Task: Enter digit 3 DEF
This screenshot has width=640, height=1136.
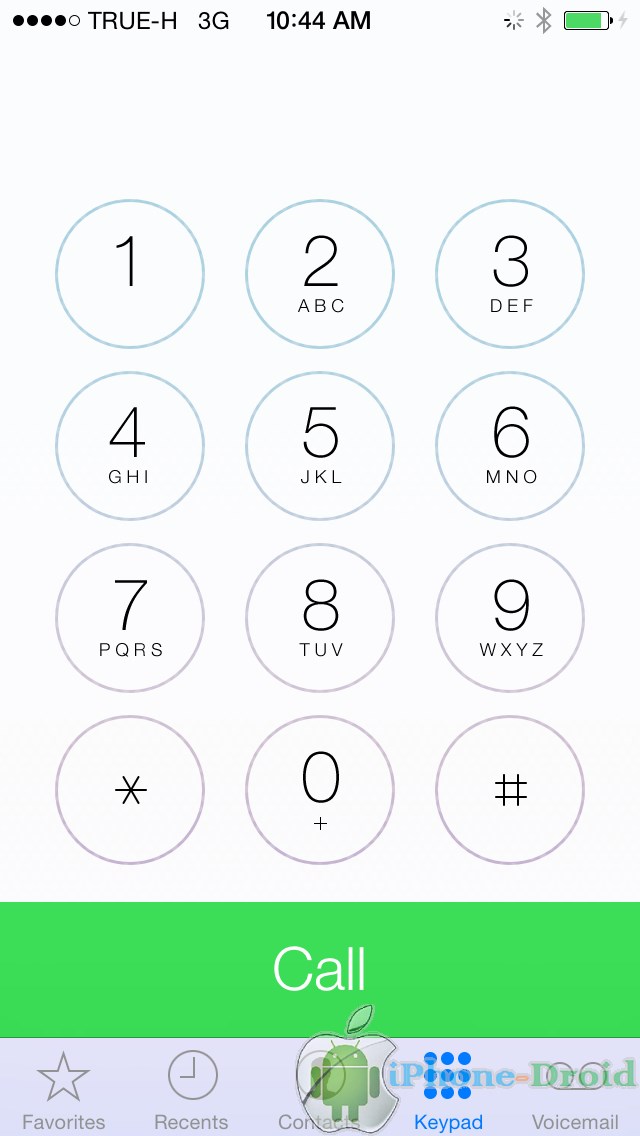Action: (510, 275)
